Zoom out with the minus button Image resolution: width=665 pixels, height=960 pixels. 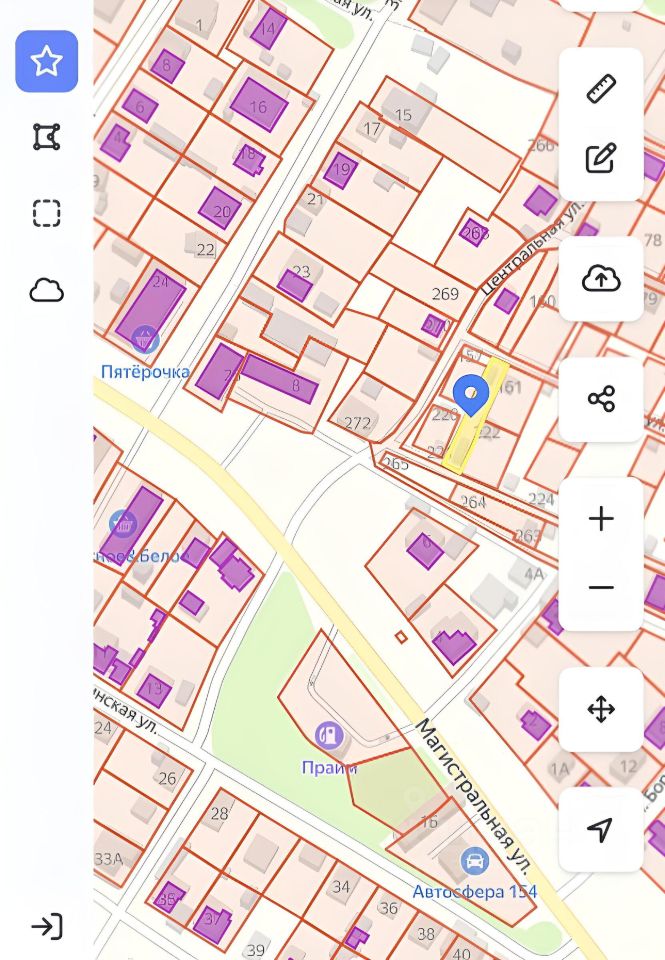coord(601,588)
